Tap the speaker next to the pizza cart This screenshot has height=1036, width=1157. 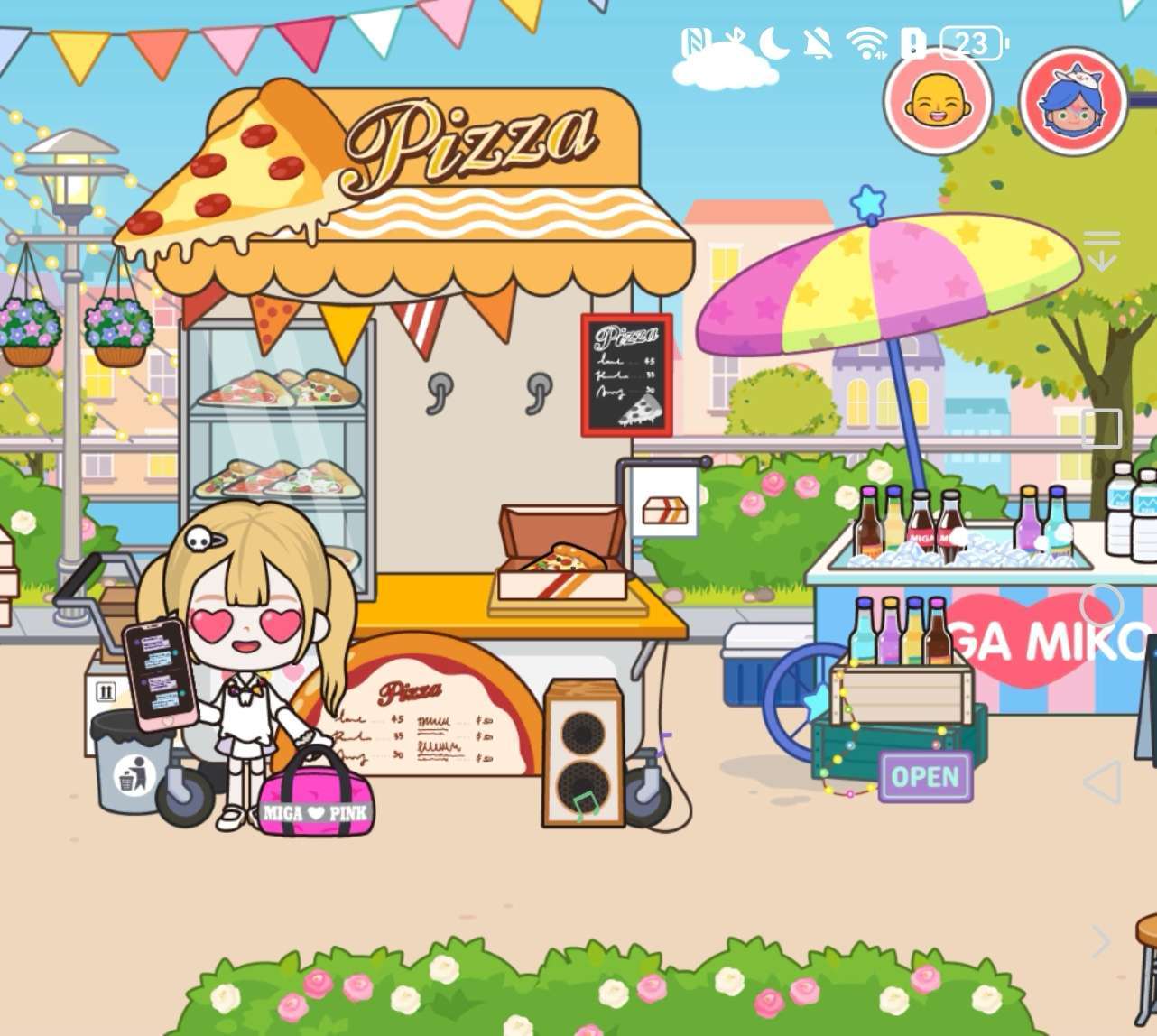click(583, 754)
